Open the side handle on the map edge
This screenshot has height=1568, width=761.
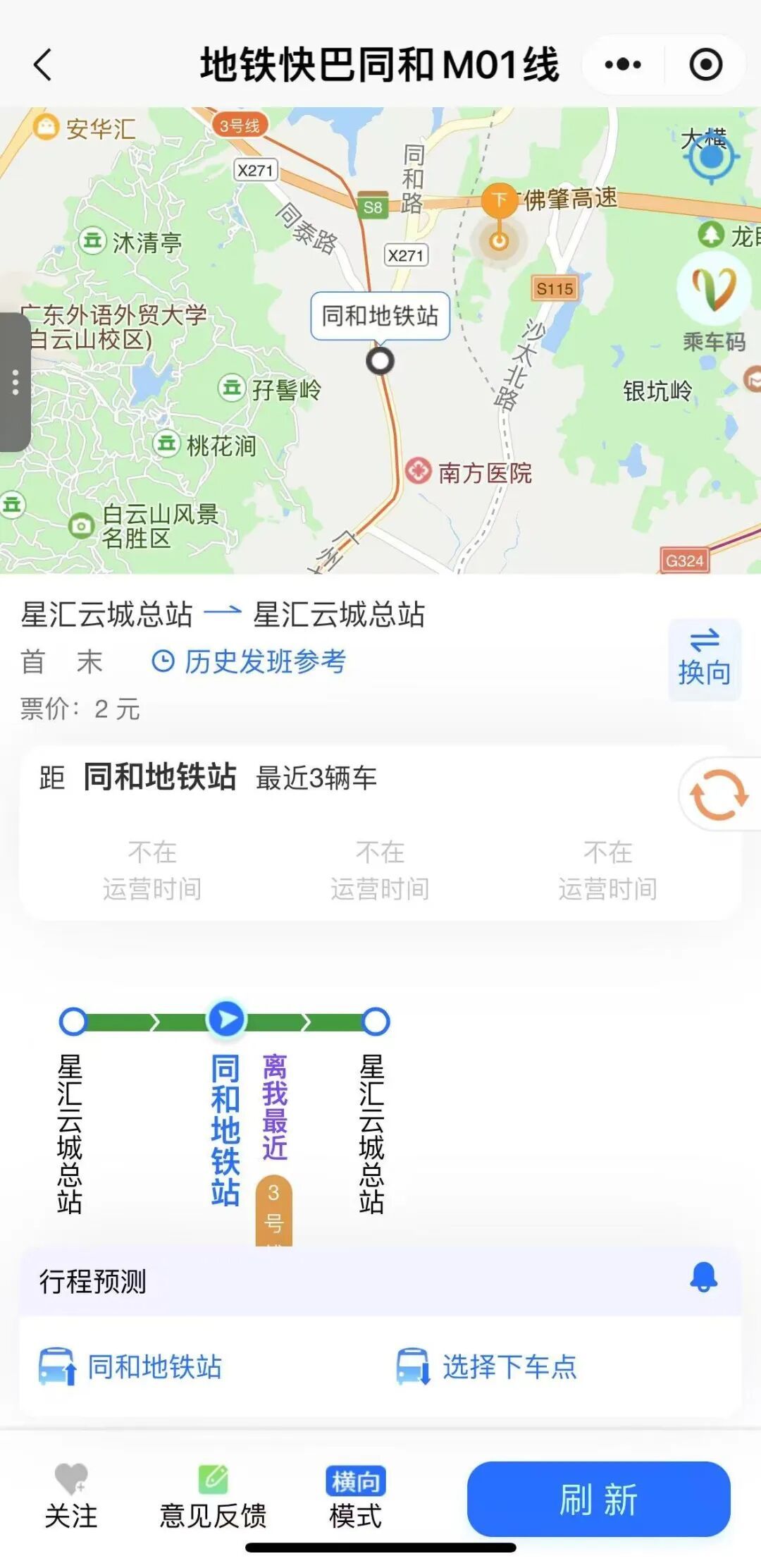(x=15, y=381)
